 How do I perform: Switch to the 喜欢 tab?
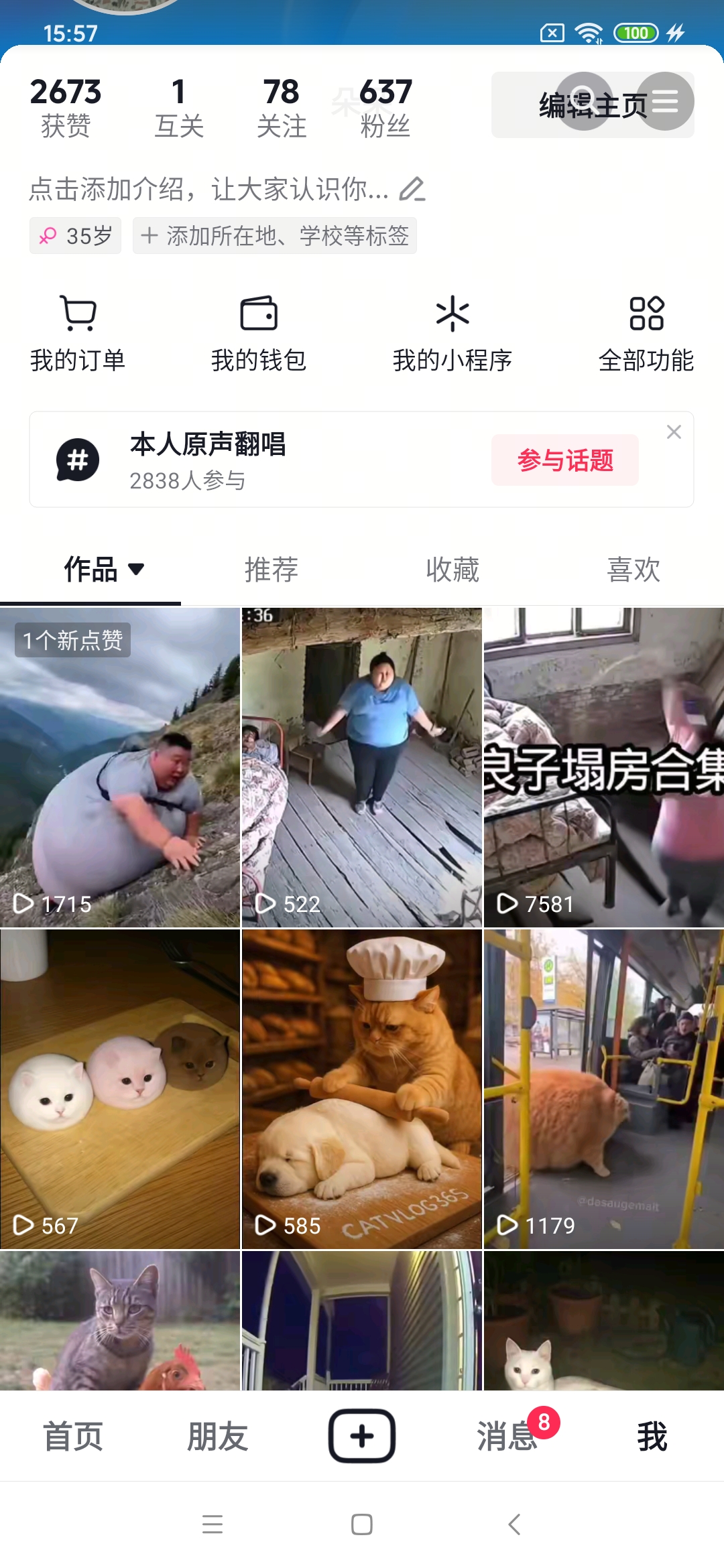pos(633,570)
